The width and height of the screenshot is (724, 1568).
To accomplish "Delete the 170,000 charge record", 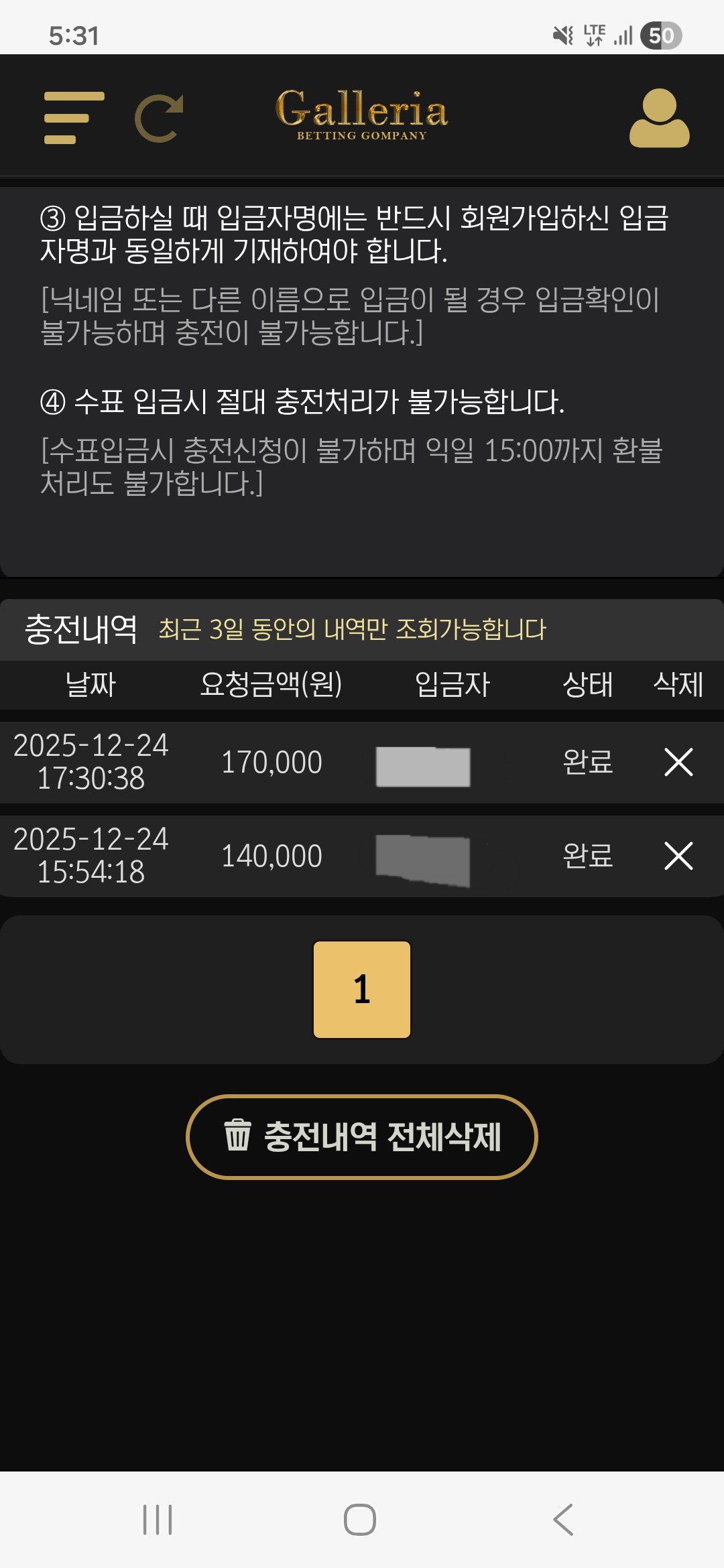I will (678, 762).
